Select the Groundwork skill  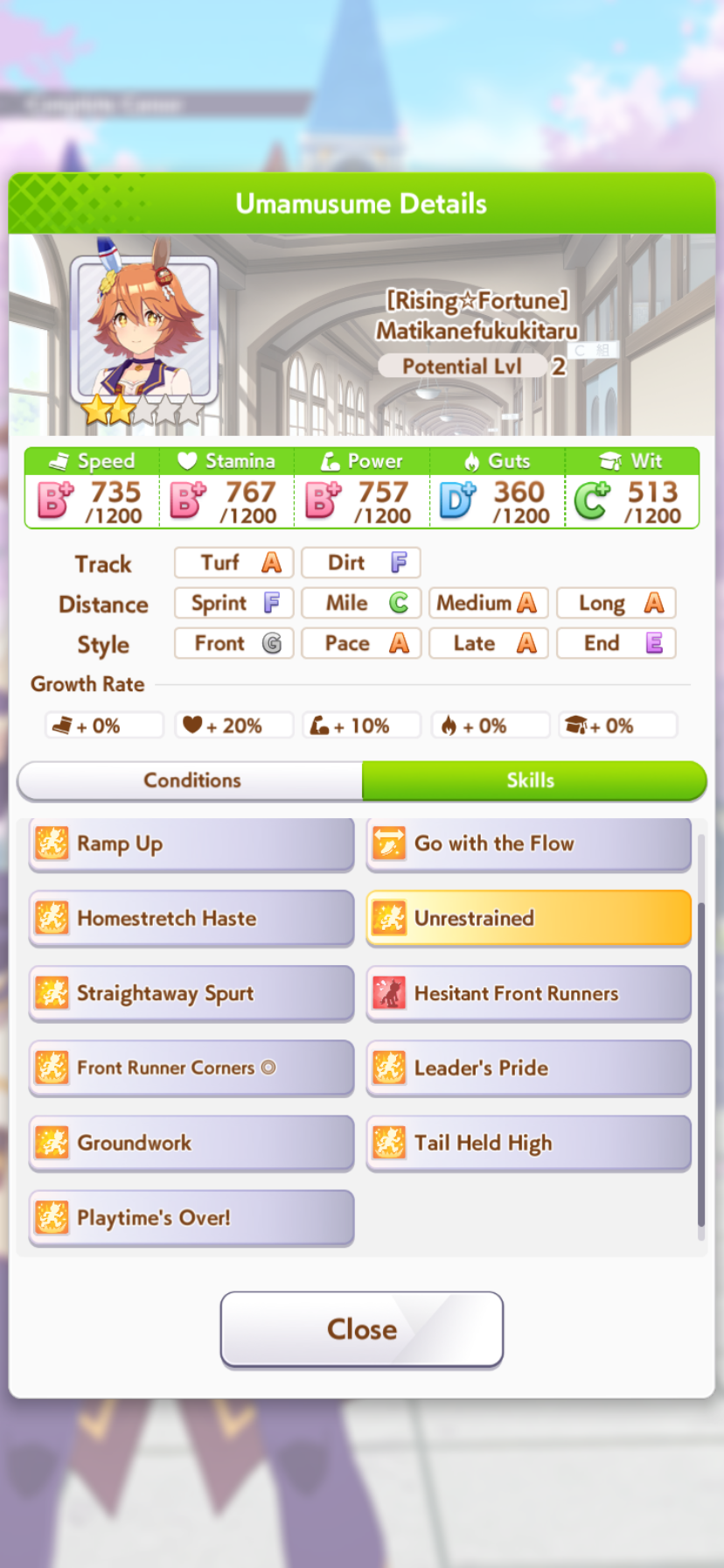[x=191, y=1144]
